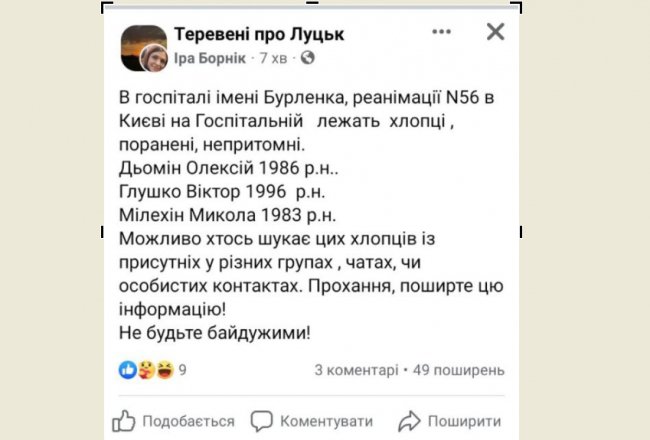Like the post with Подобається
This screenshot has height=440, width=650.
[x=173, y=421]
